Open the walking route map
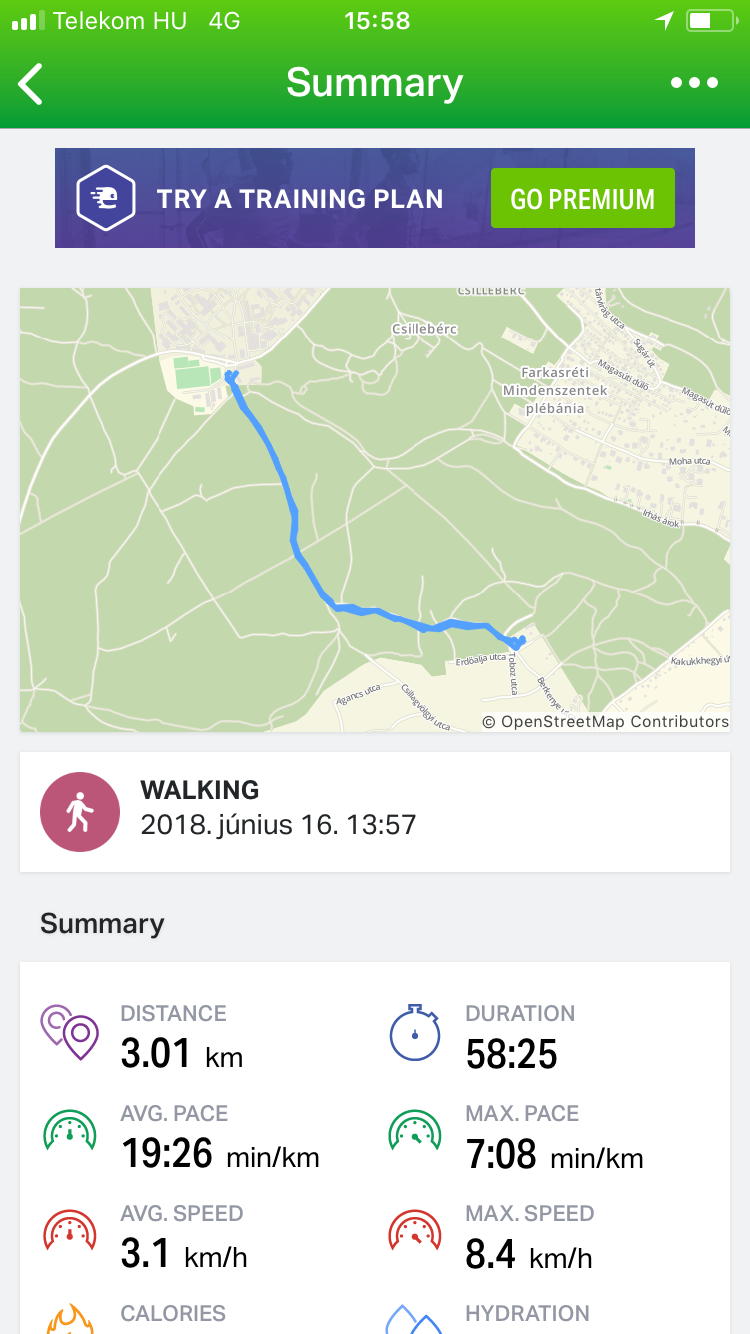 (374, 510)
